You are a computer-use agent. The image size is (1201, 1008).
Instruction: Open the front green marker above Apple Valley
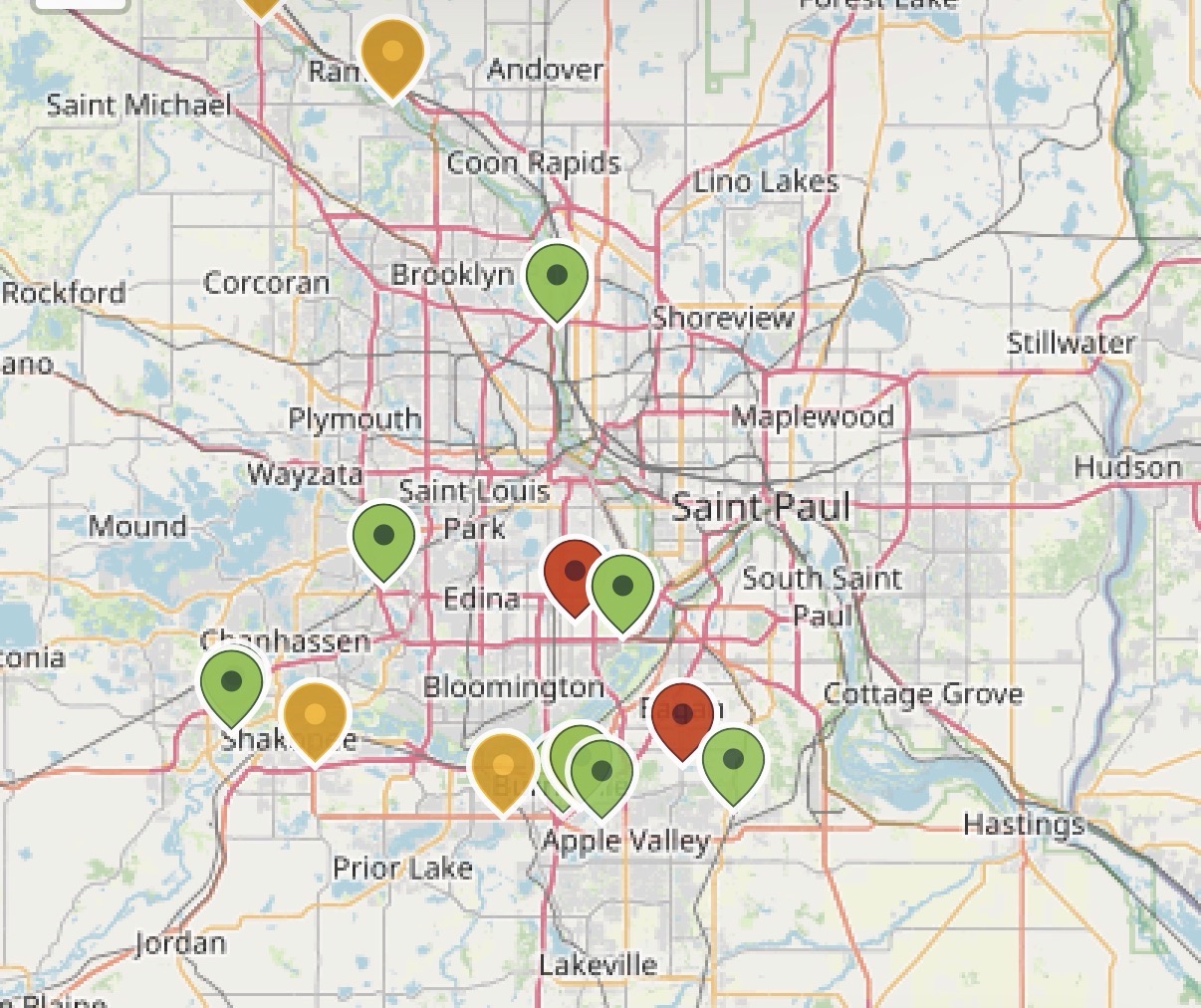click(x=601, y=772)
